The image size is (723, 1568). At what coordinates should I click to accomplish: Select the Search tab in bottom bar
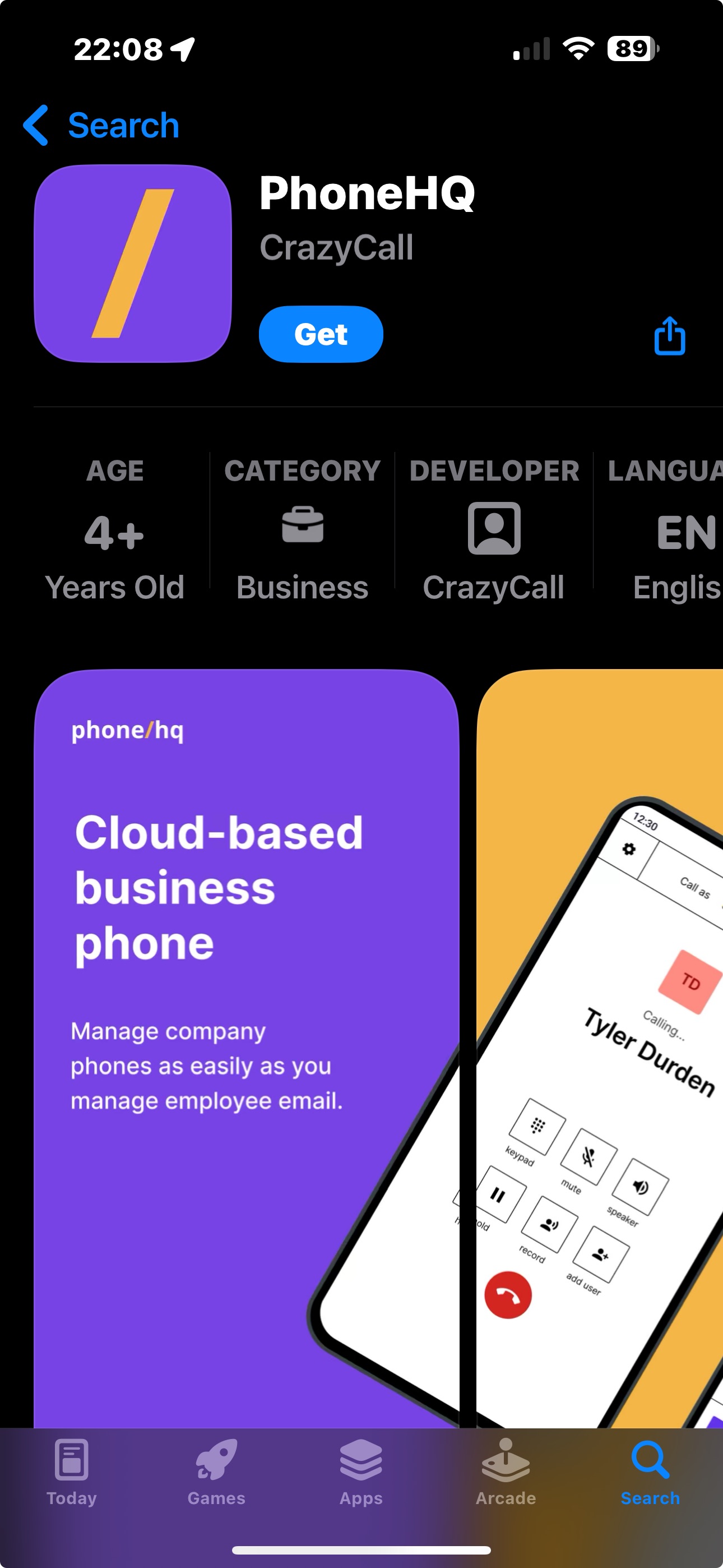tap(650, 1472)
